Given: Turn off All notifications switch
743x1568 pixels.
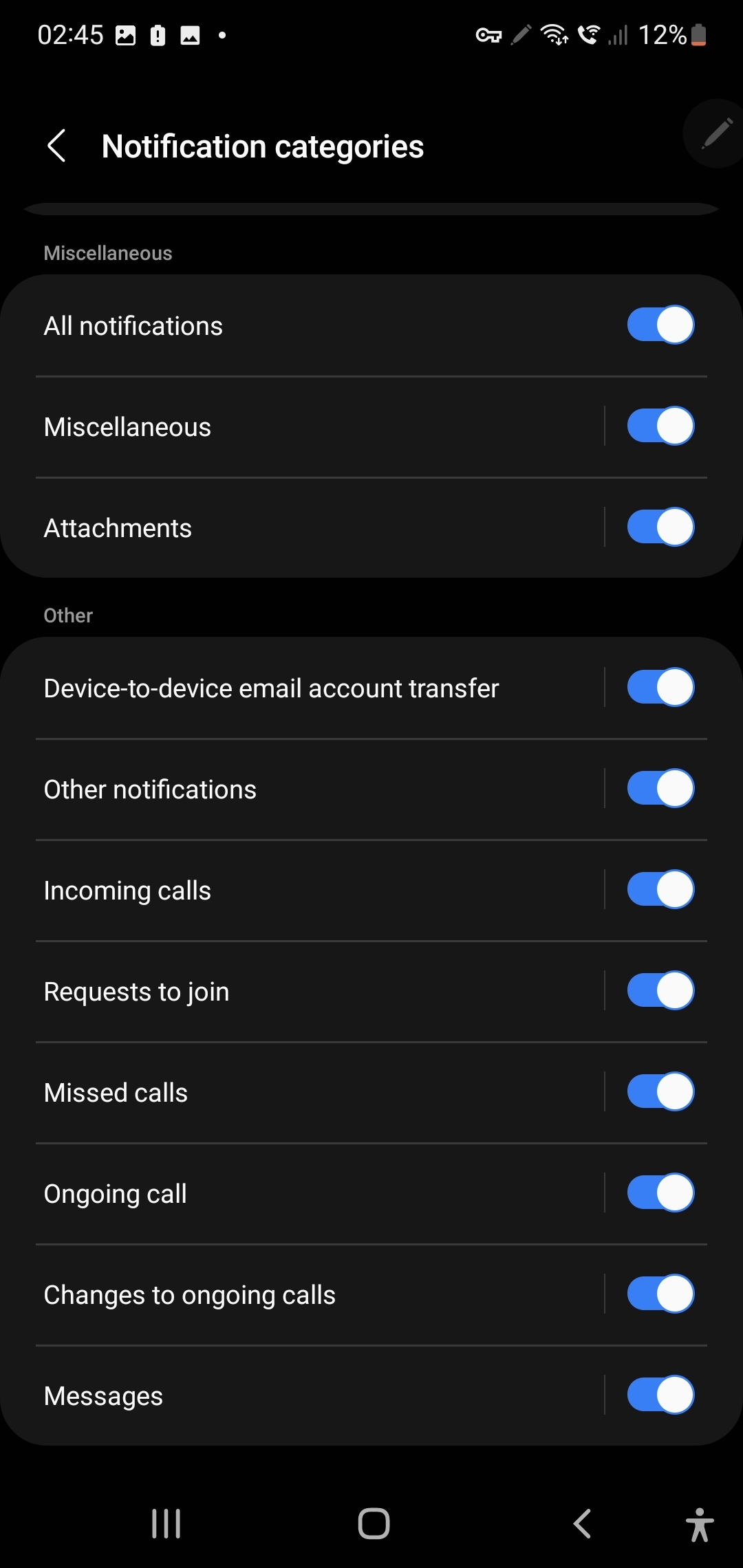Looking at the screenshot, I should 660,325.
